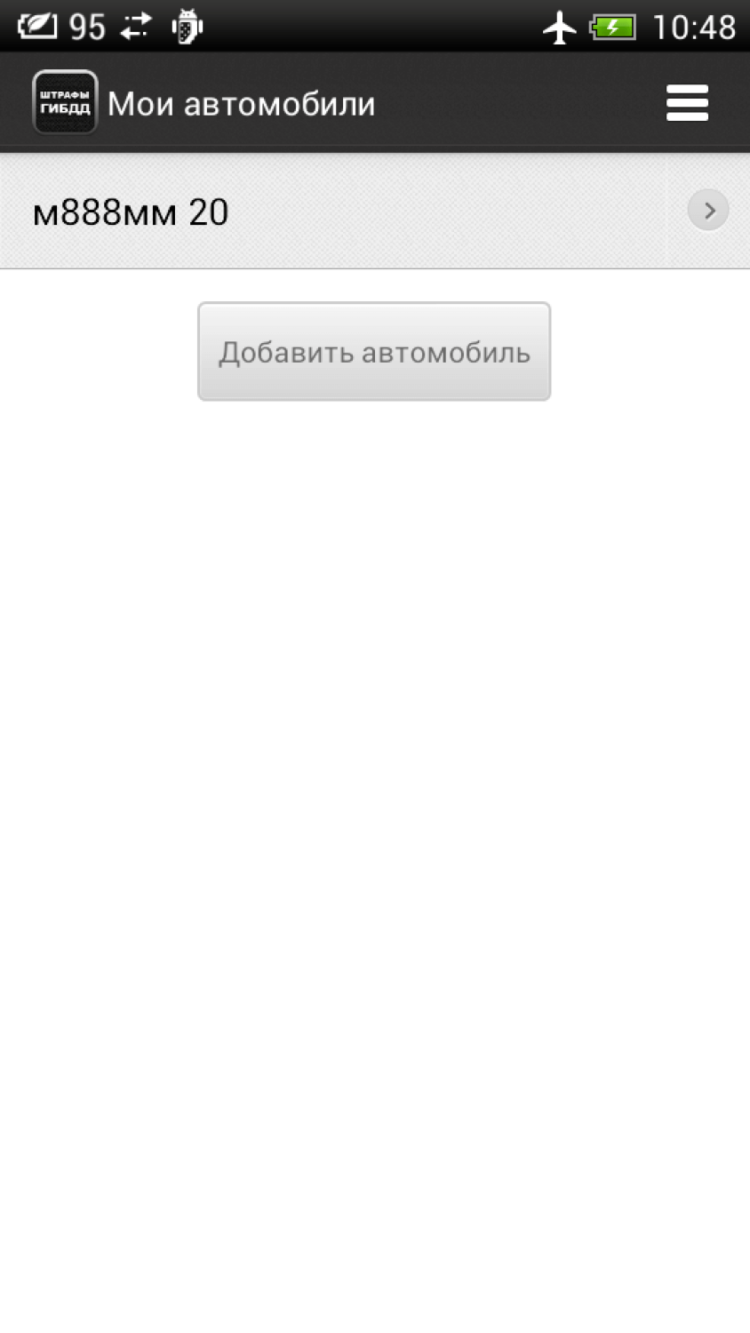Image resolution: width=750 pixels, height=1333 pixels.
Task: Tap the 95 battery percentage text
Action: 85,25
